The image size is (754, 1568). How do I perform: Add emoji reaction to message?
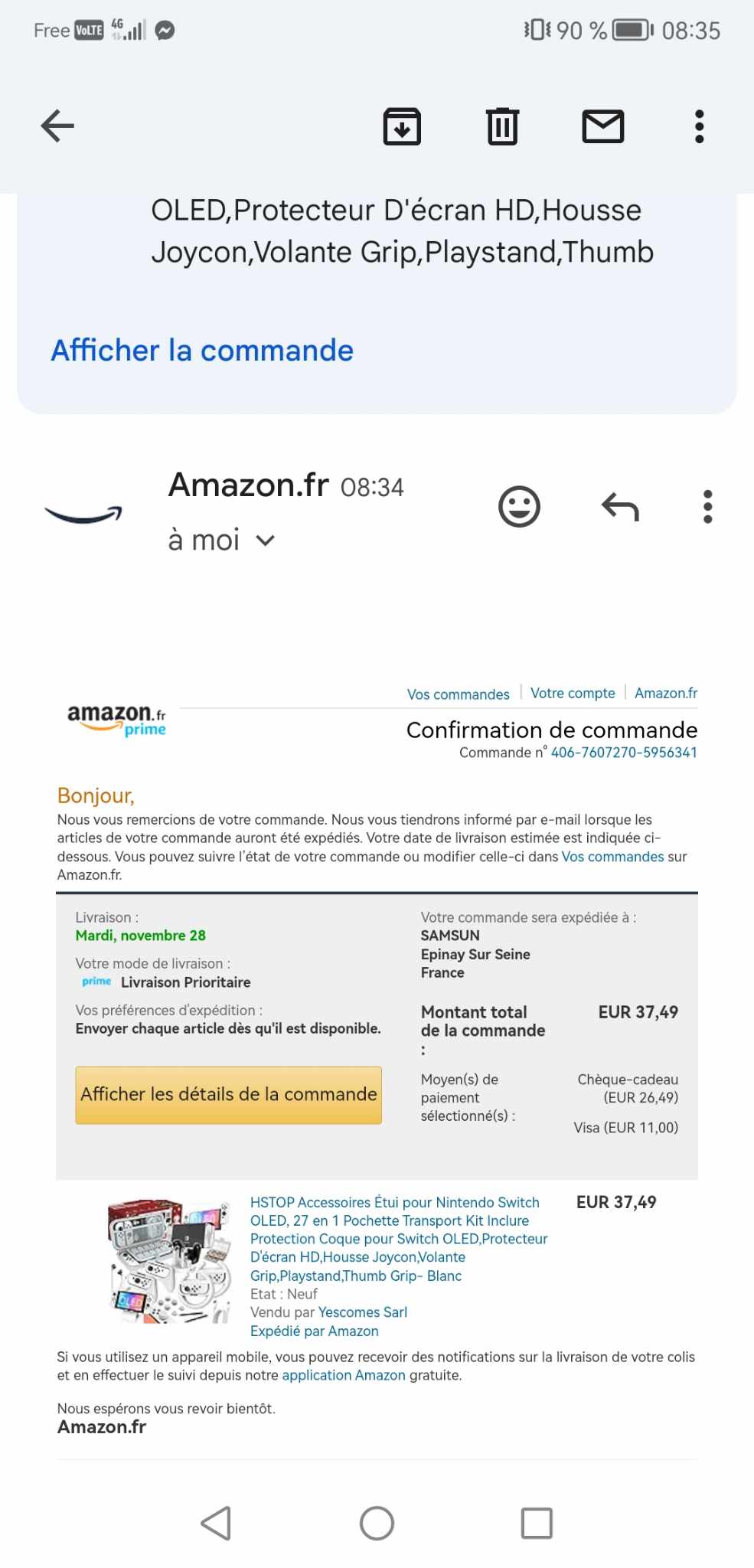[x=519, y=507]
